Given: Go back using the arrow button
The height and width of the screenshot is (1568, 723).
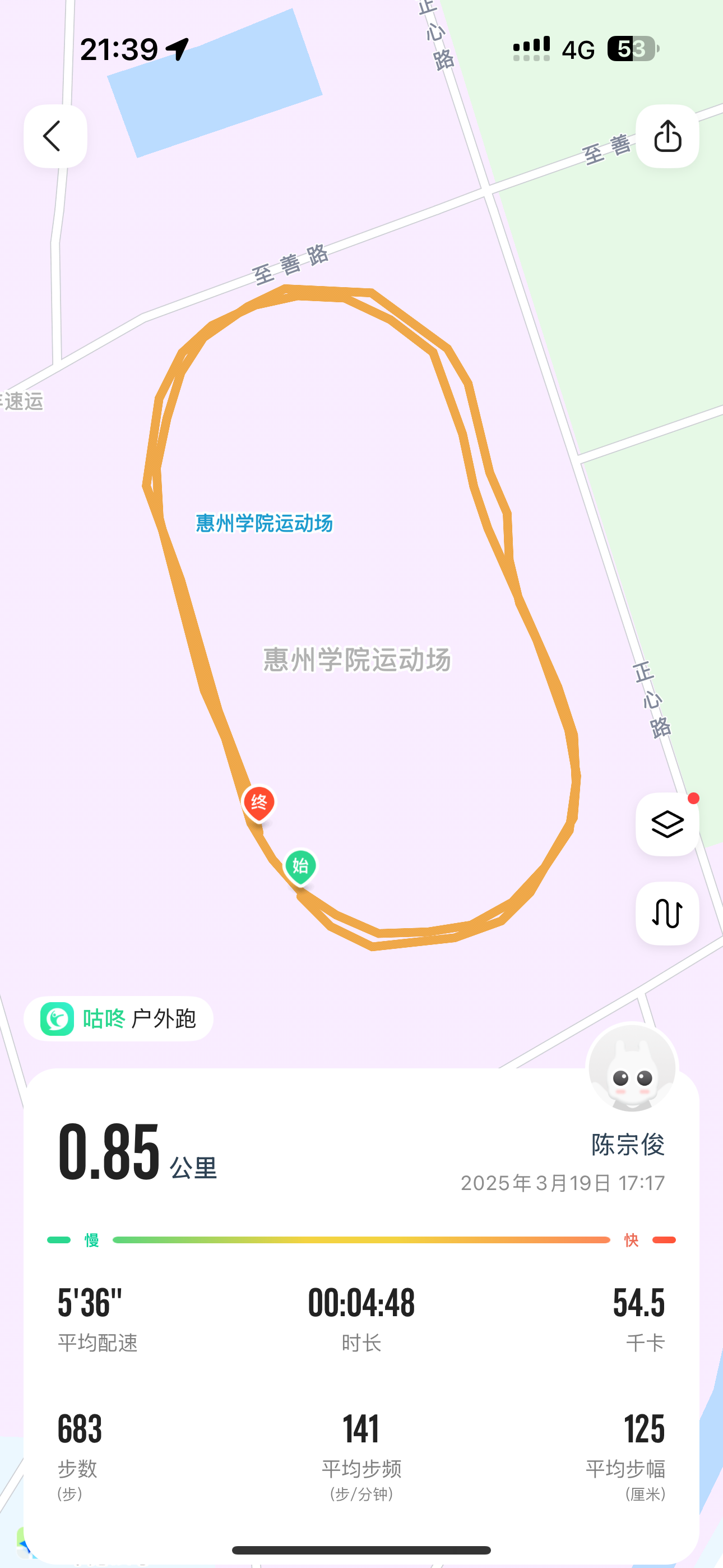Looking at the screenshot, I should (55, 136).
